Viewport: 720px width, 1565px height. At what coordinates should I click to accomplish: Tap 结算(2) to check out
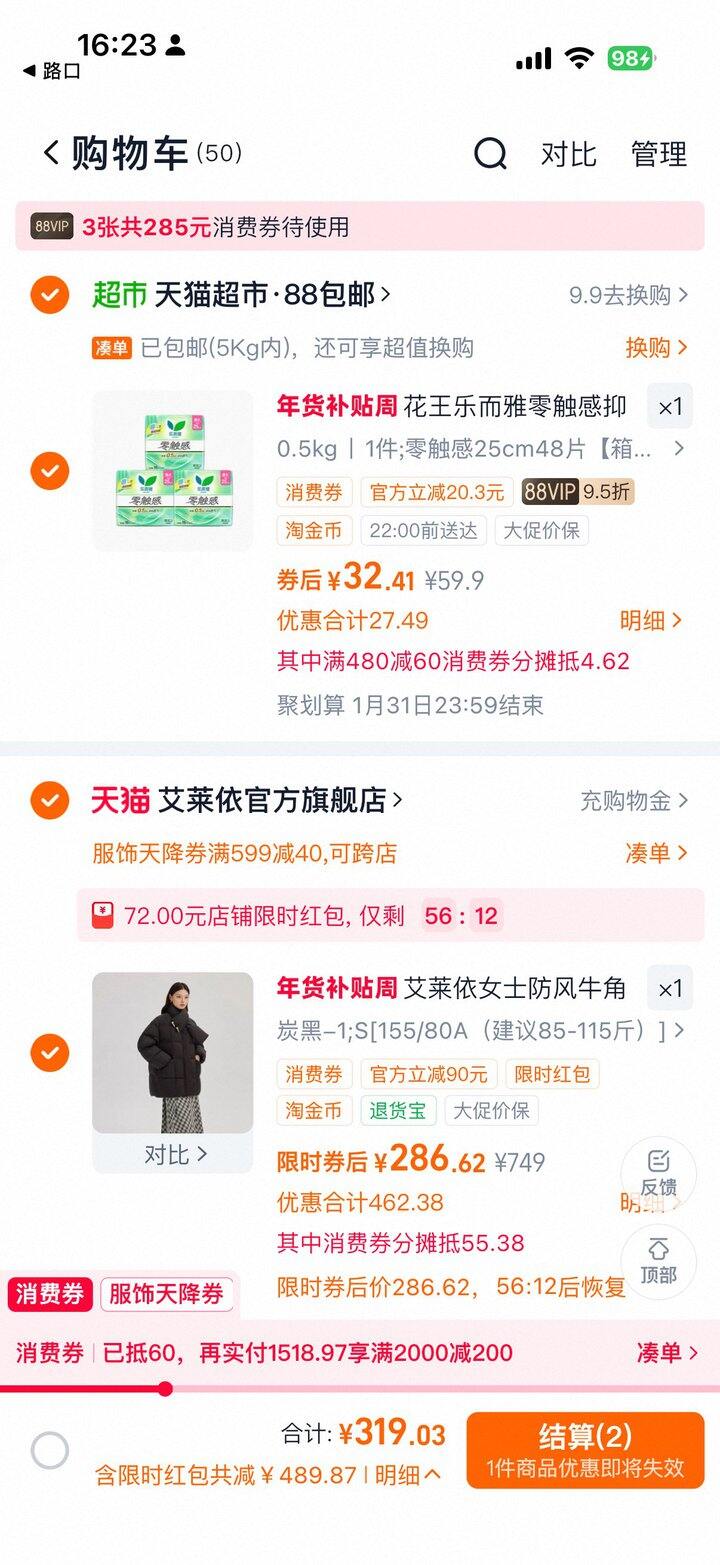[585, 1450]
